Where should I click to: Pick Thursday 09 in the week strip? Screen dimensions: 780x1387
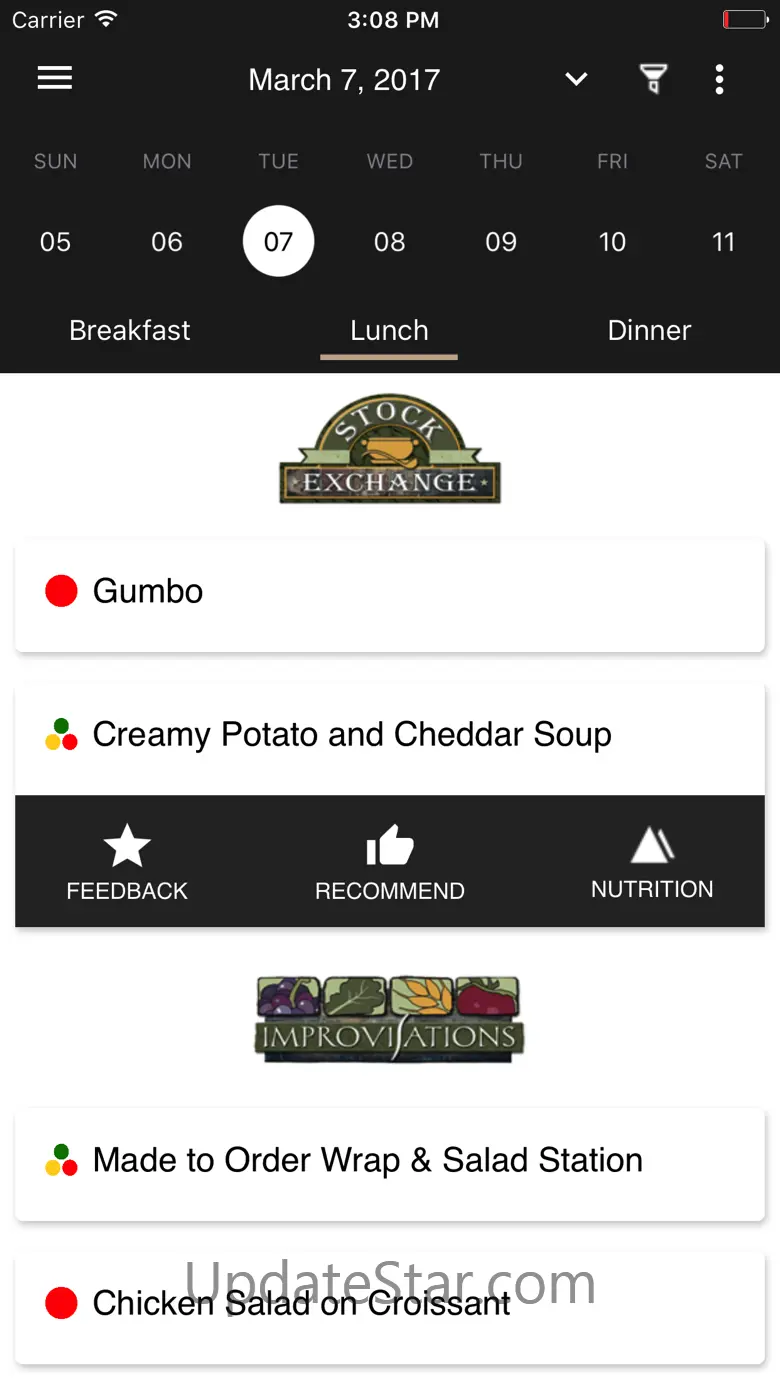tap(501, 241)
